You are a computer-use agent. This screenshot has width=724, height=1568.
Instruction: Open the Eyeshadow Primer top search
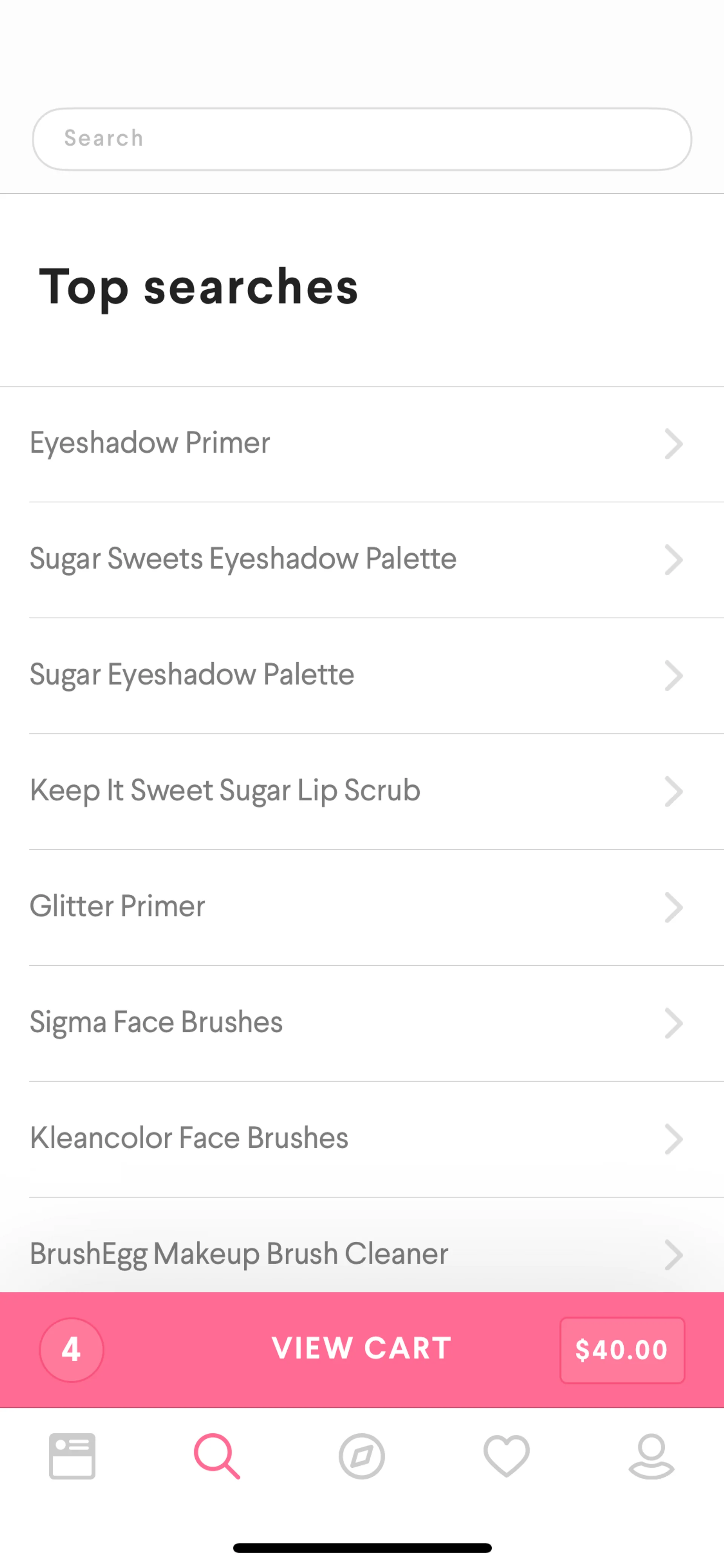[361, 443]
